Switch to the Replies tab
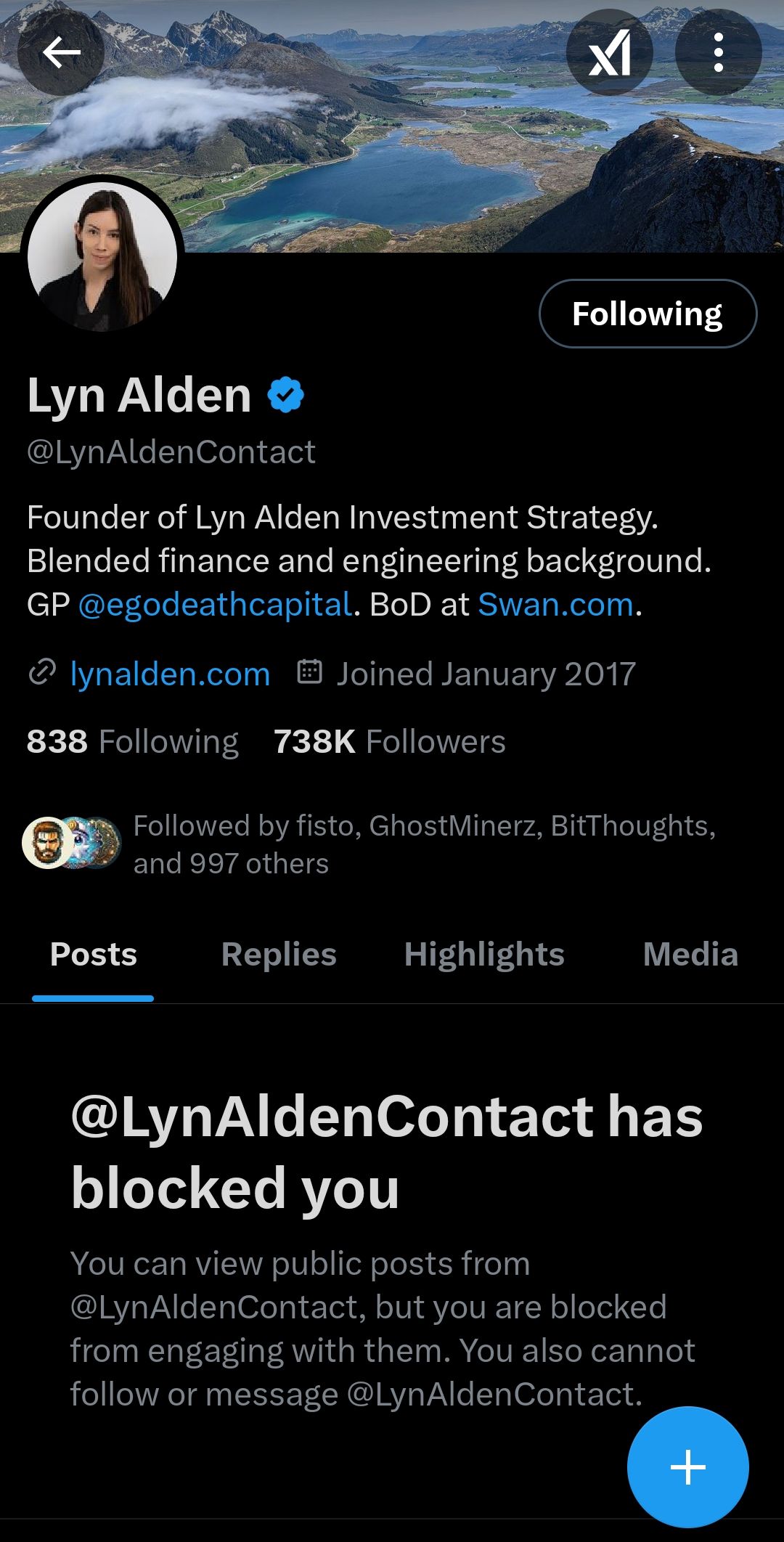The height and width of the screenshot is (1542, 784). [x=279, y=954]
